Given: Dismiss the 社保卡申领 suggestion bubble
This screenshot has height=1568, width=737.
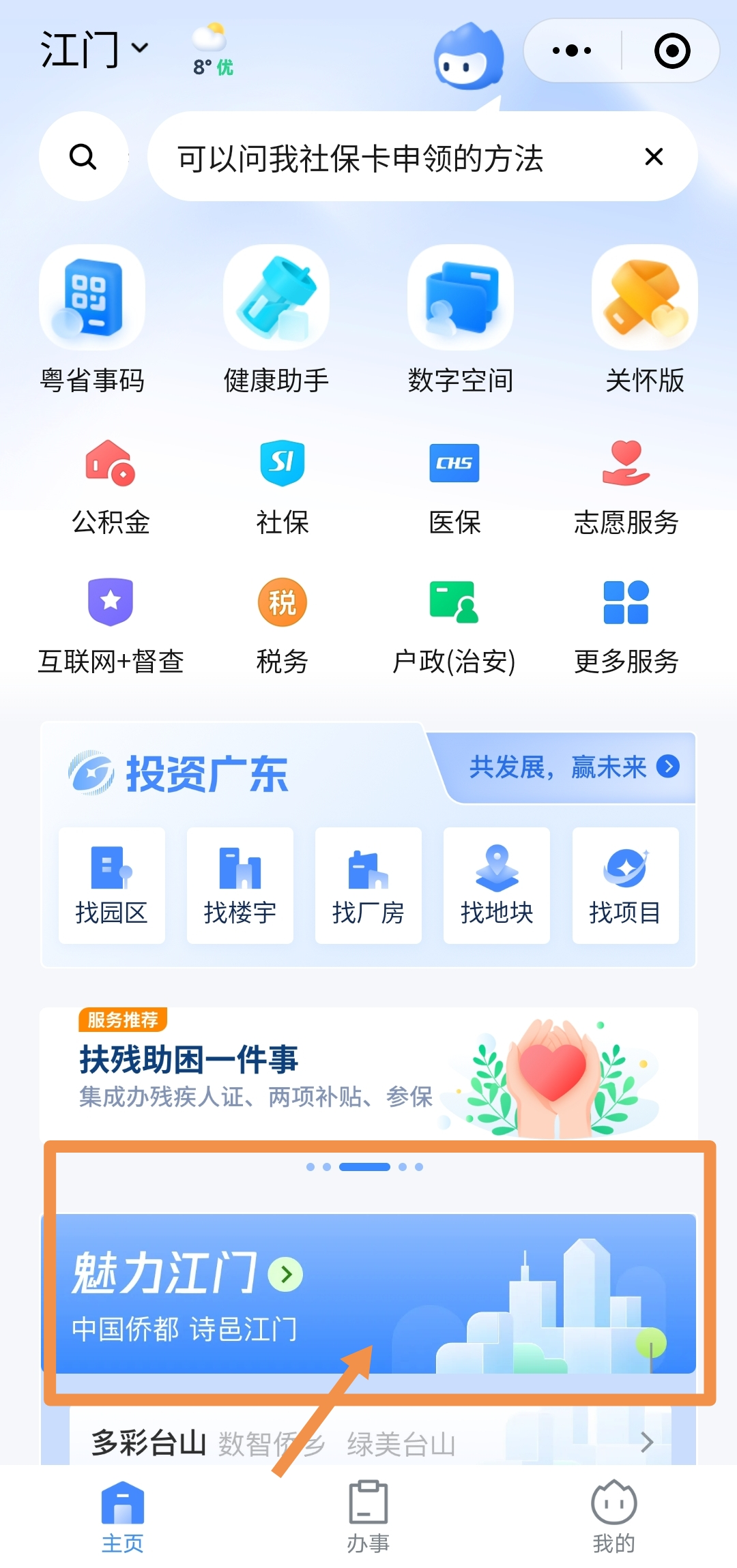Looking at the screenshot, I should (x=654, y=157).
